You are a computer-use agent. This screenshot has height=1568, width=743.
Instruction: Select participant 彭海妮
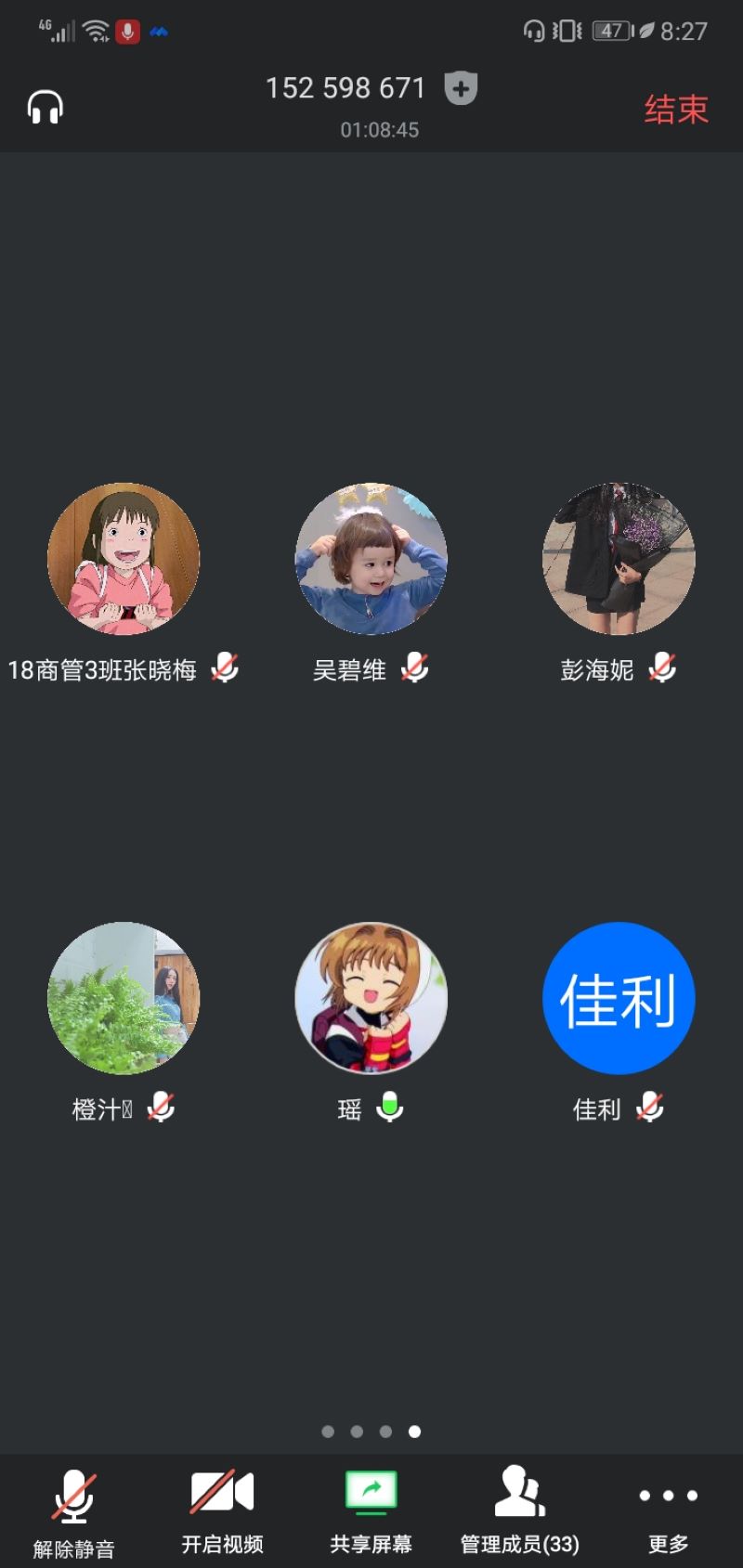pos(619,559)
